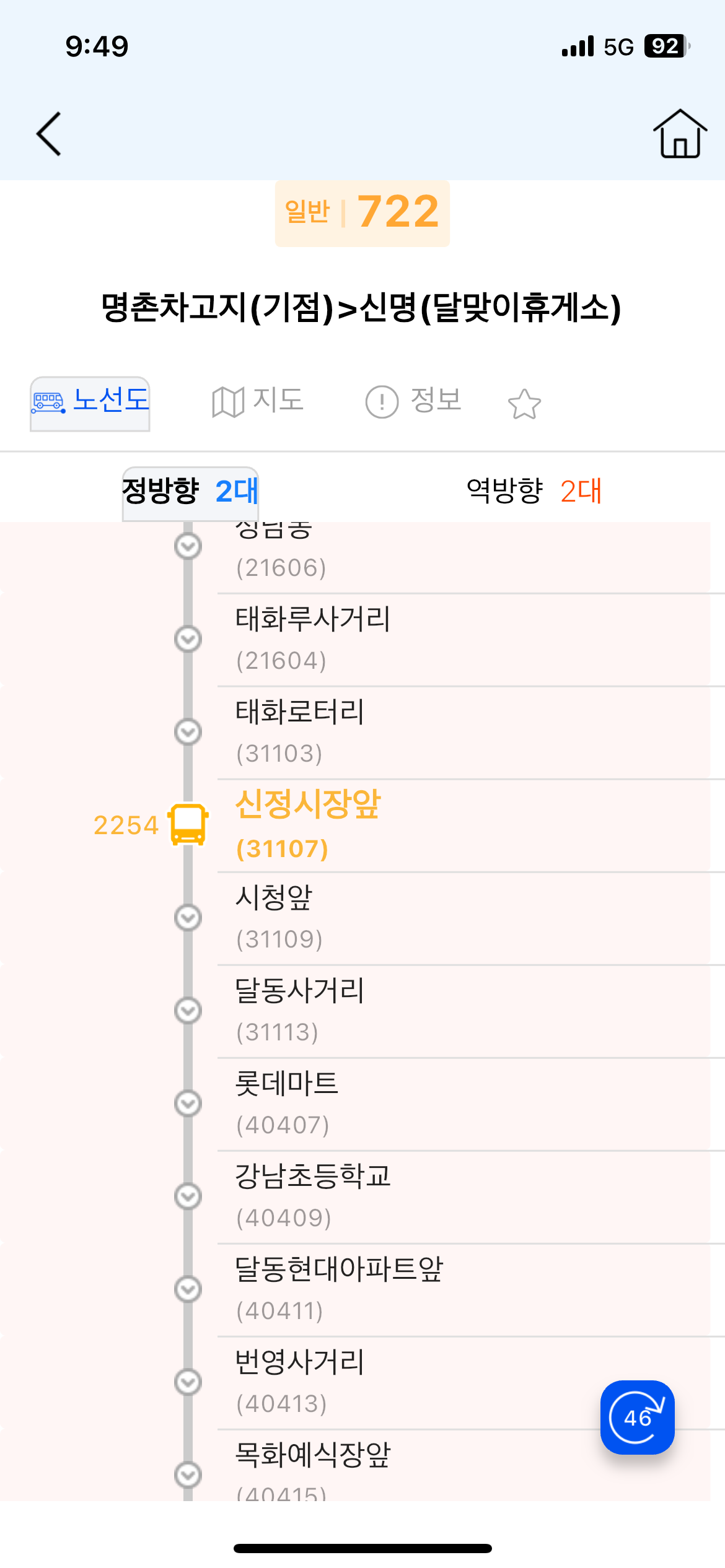Open the home icon
Viewport: 725px width, 1568px height.
(680, 134)
